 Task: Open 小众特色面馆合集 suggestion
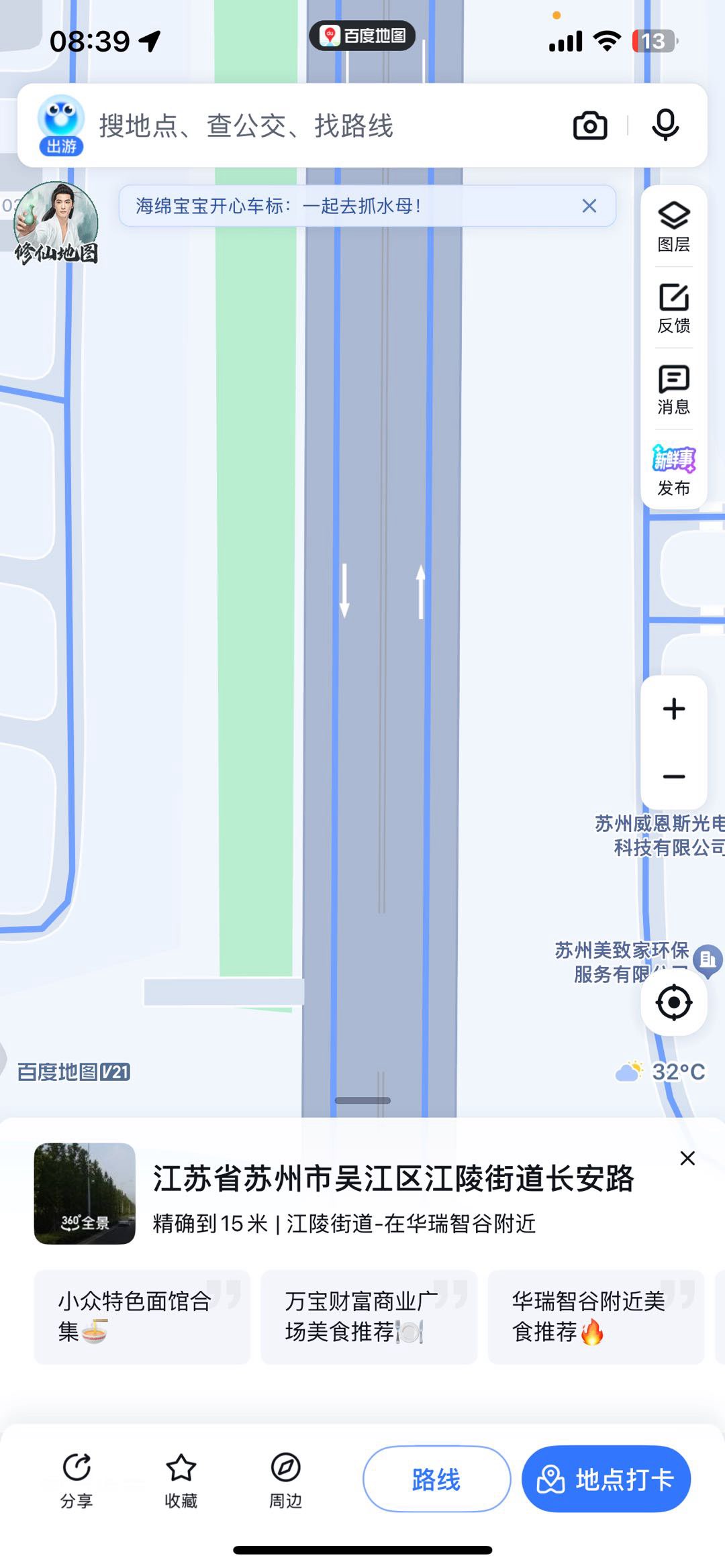[142, 1316]
